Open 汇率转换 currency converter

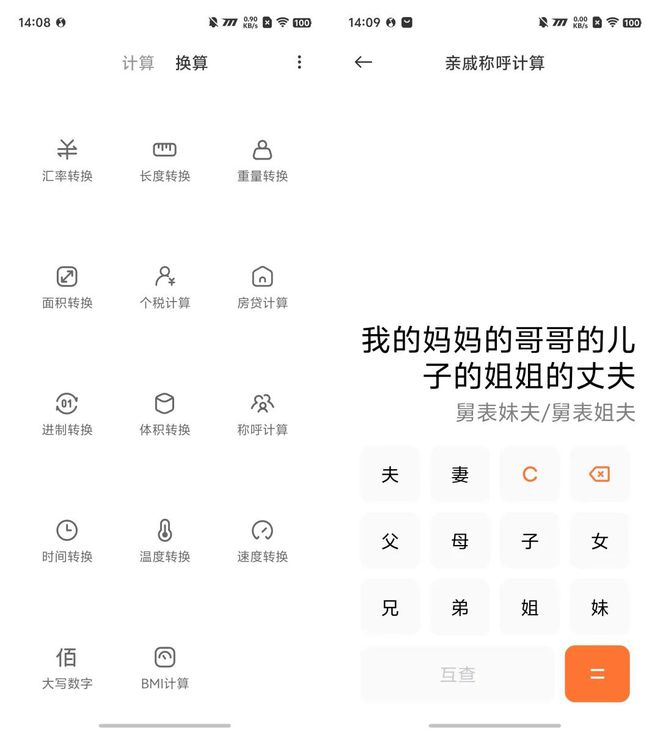(67, 160)
